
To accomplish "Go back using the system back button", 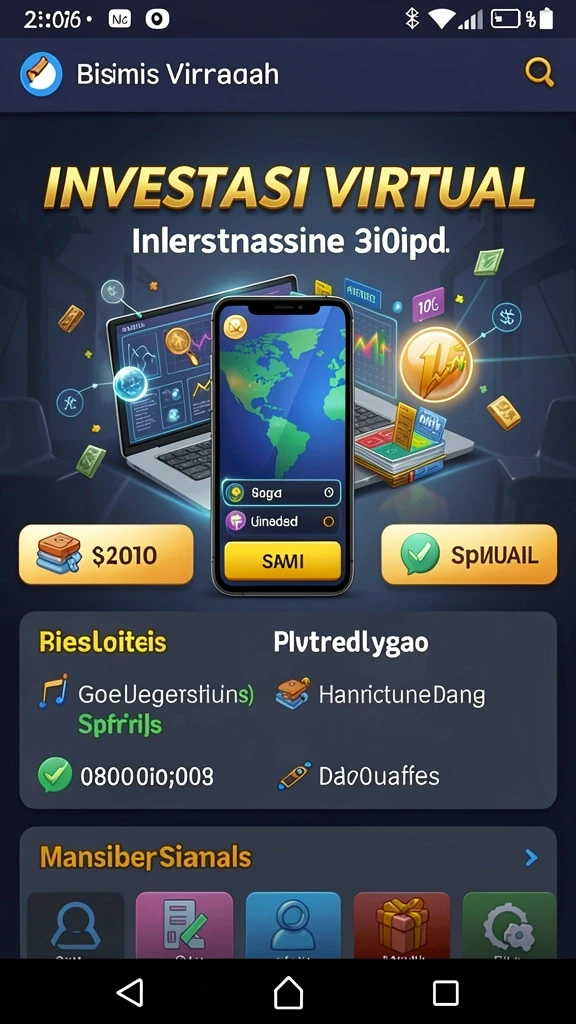I will [x=130, y=993].
